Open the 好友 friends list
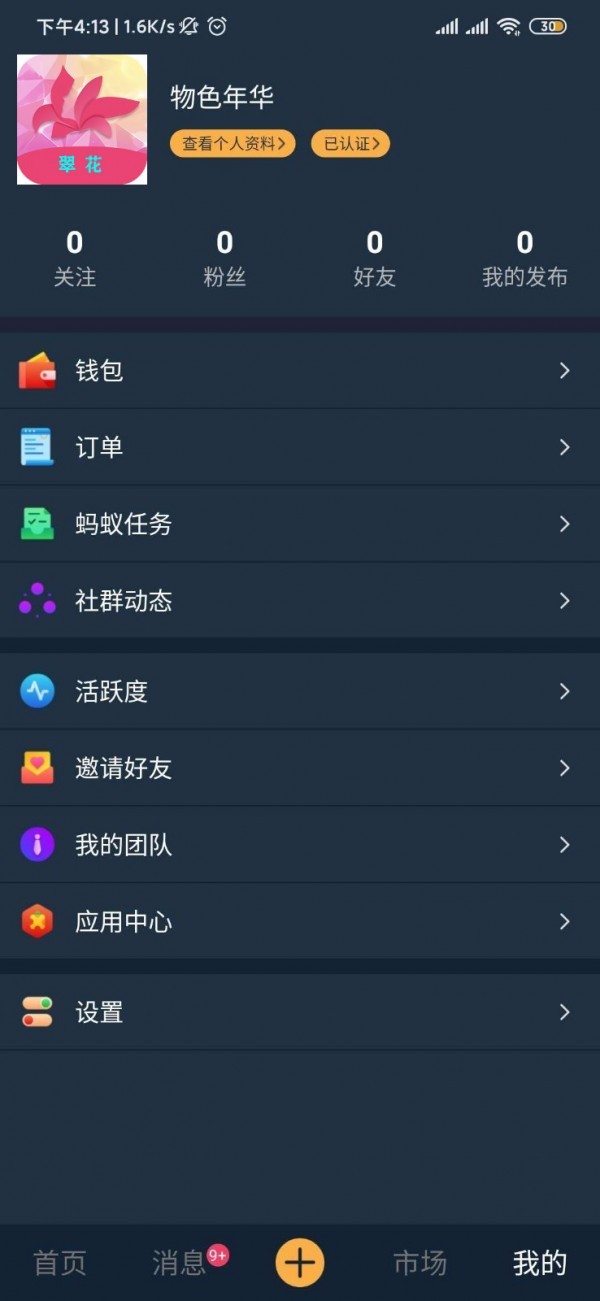 375,258
